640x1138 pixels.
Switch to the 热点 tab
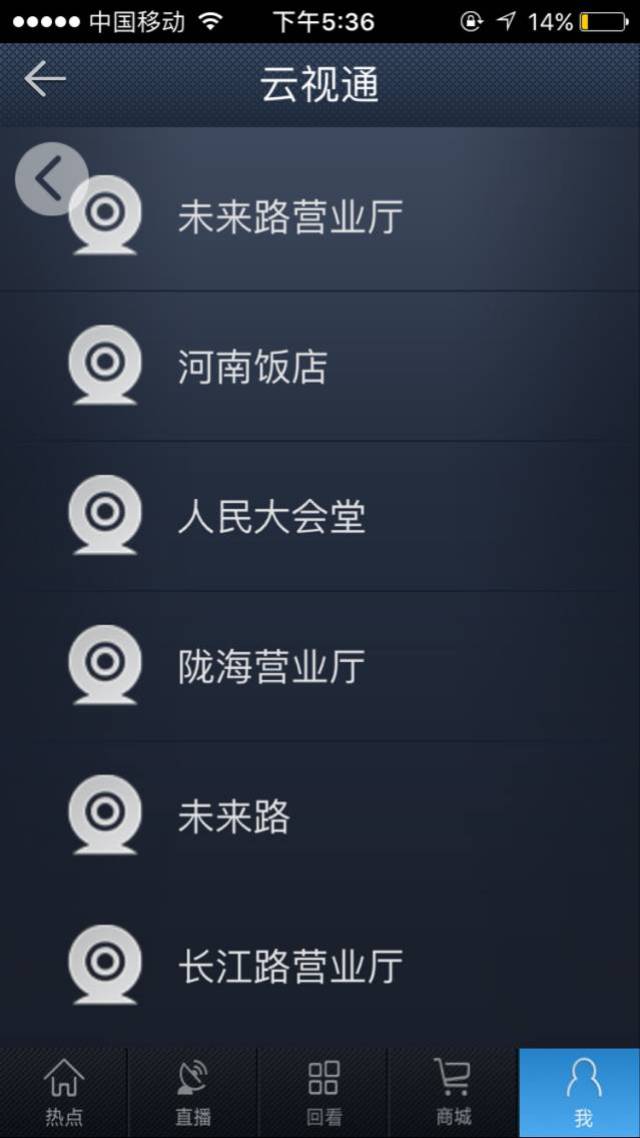pyautogui.click(x=64, y=1093)
